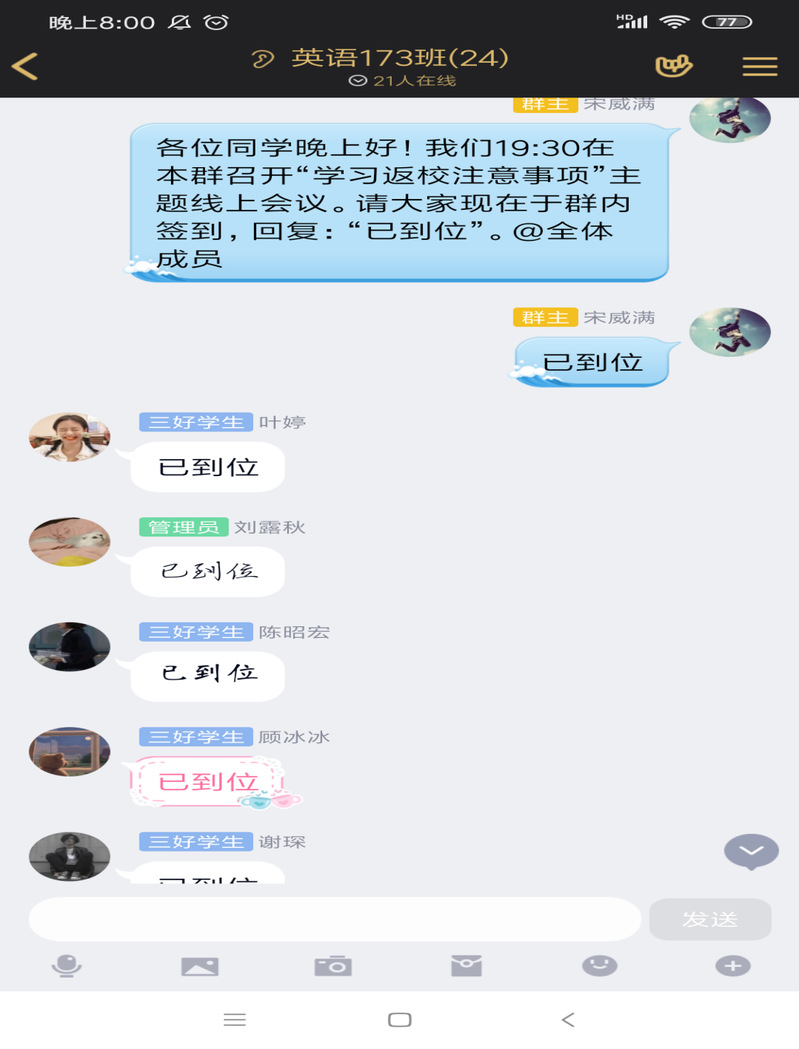799x1049 pixels.
Task: Open 谢琛's profile avatar
Action: pos(69,856)
